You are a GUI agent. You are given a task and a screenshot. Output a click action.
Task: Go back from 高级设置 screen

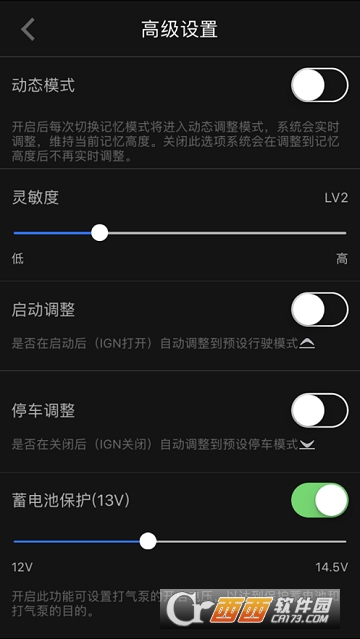[x=28, y=30]
